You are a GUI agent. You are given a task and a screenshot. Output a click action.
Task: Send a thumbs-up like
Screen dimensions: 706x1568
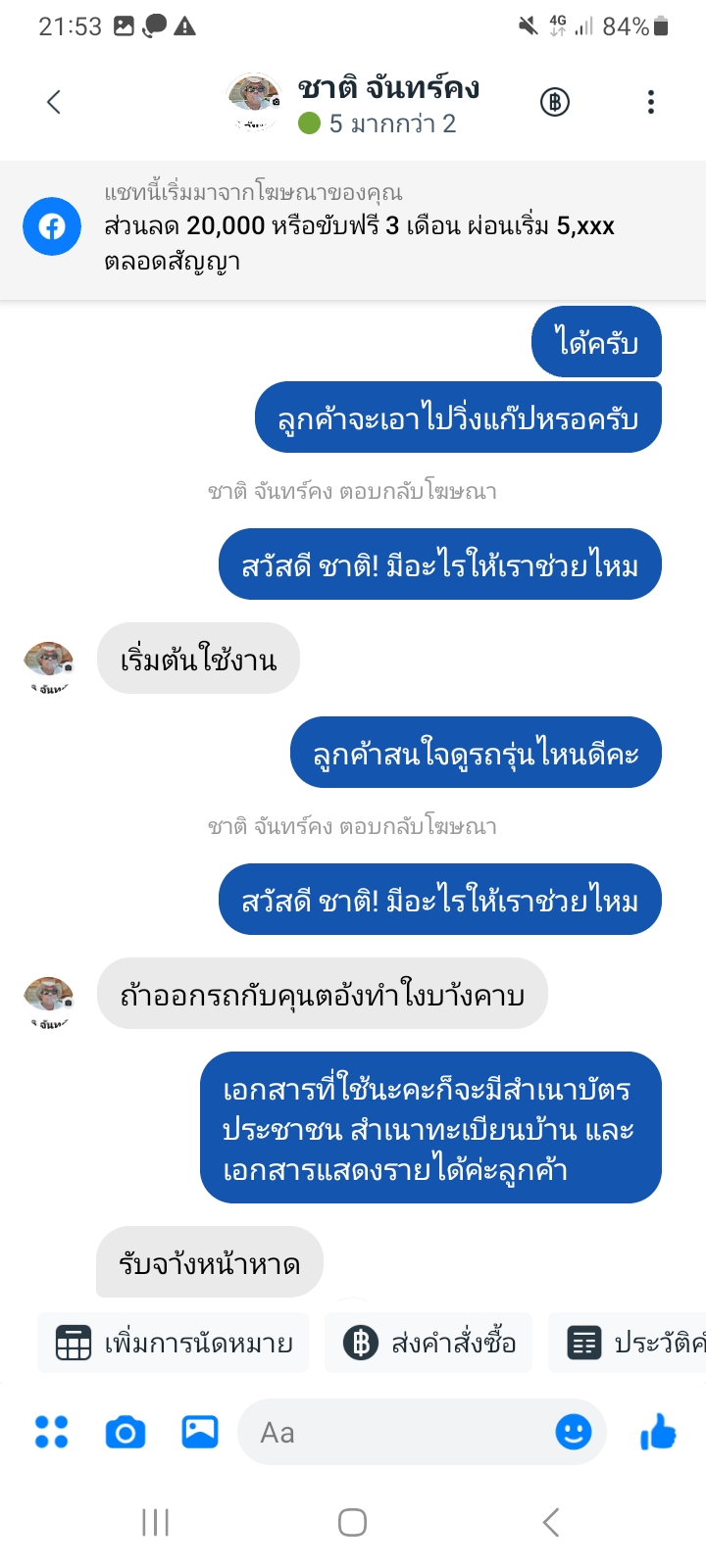pos(659,1433)
